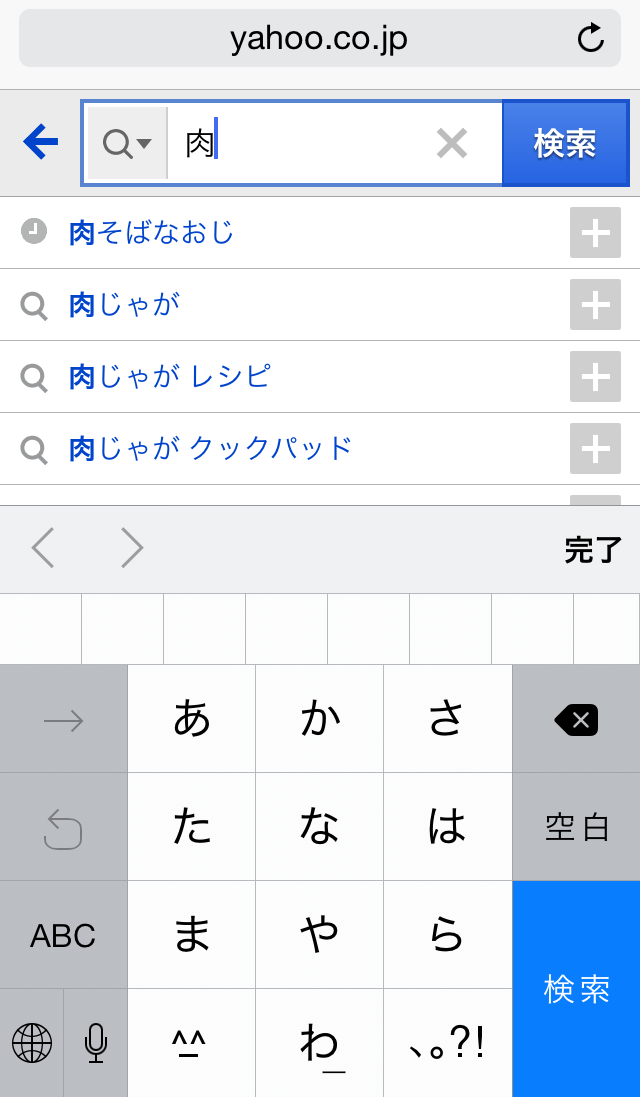Switch the keyboard to ABC
Viewport: 640px width, 1097px height.
coord(63,935)
